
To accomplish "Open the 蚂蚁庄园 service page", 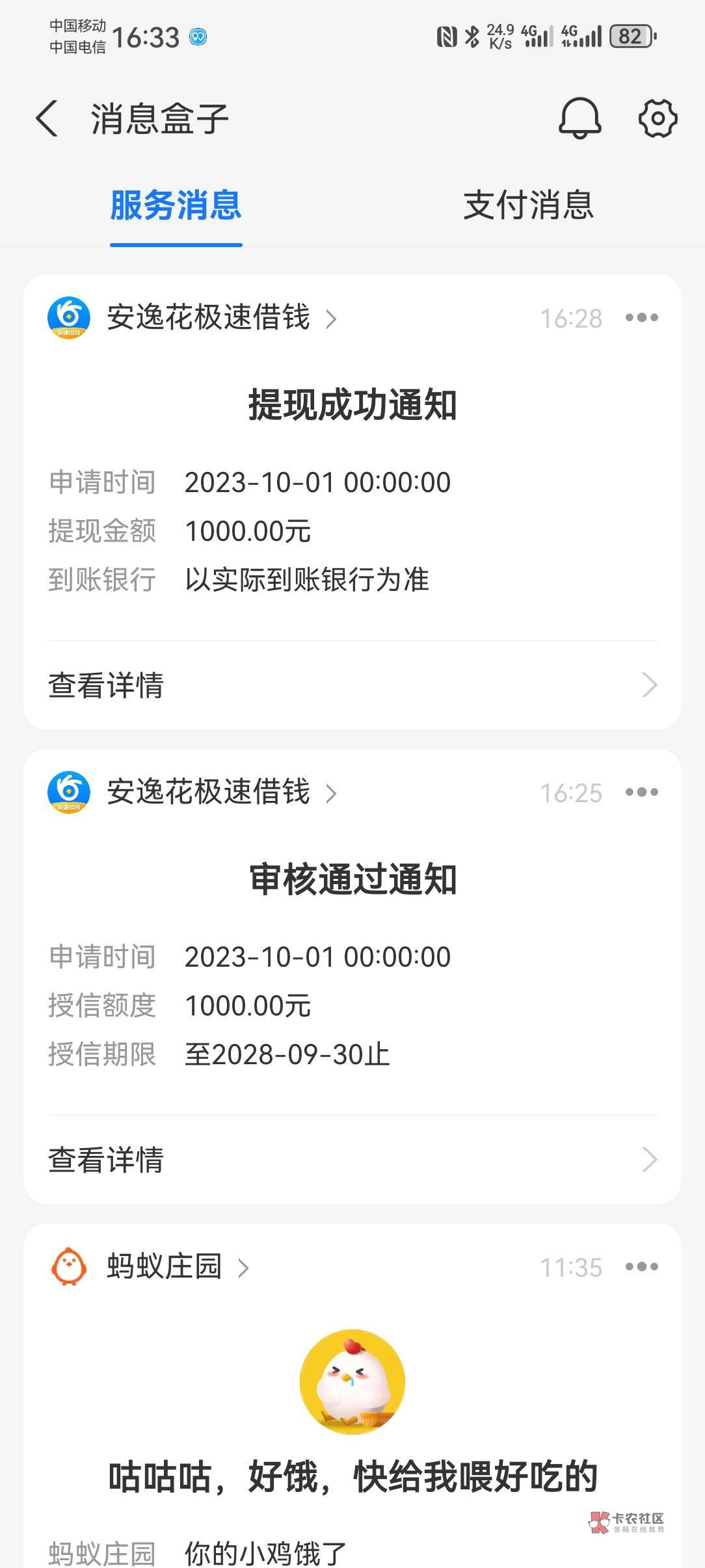I will tap(165, 1267).
